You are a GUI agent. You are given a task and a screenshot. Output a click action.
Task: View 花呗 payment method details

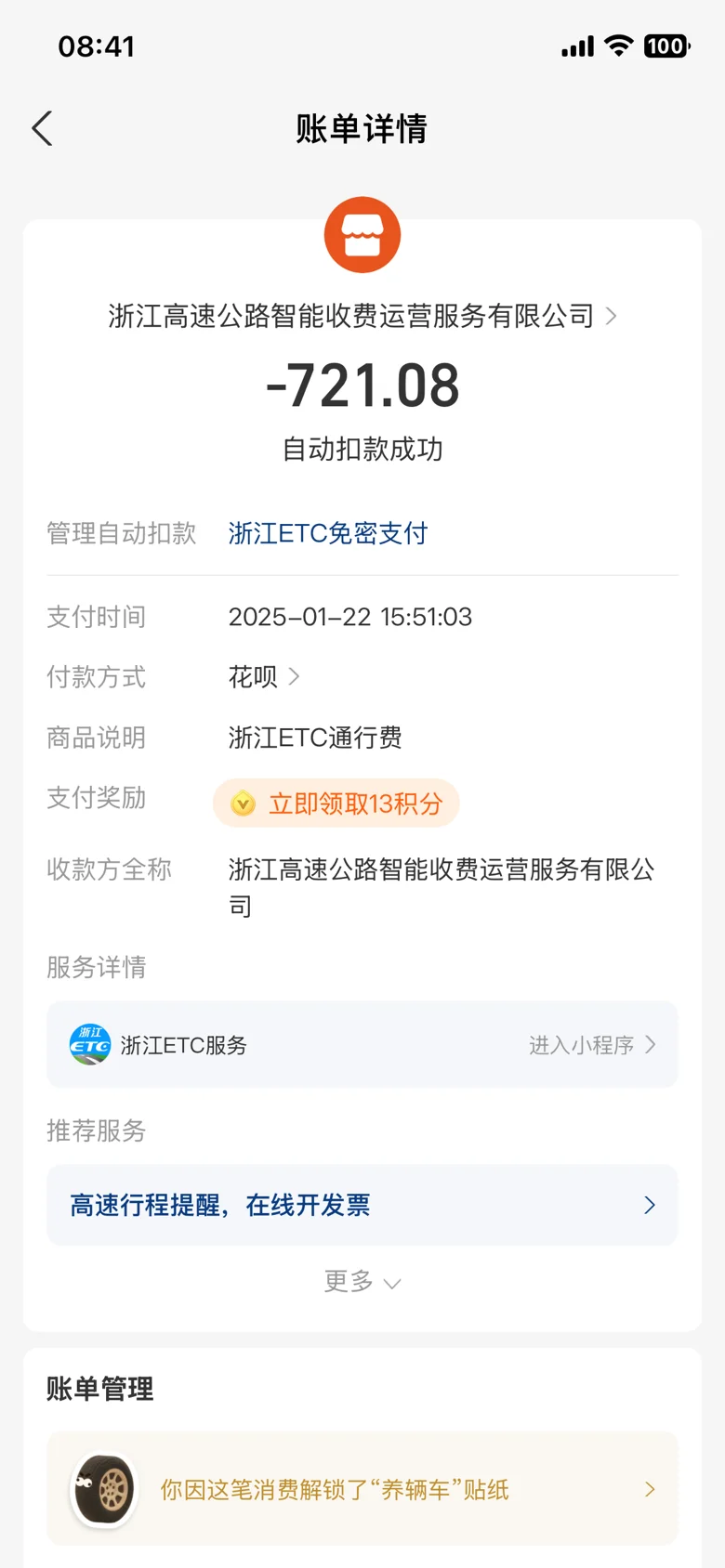(264, 677)
